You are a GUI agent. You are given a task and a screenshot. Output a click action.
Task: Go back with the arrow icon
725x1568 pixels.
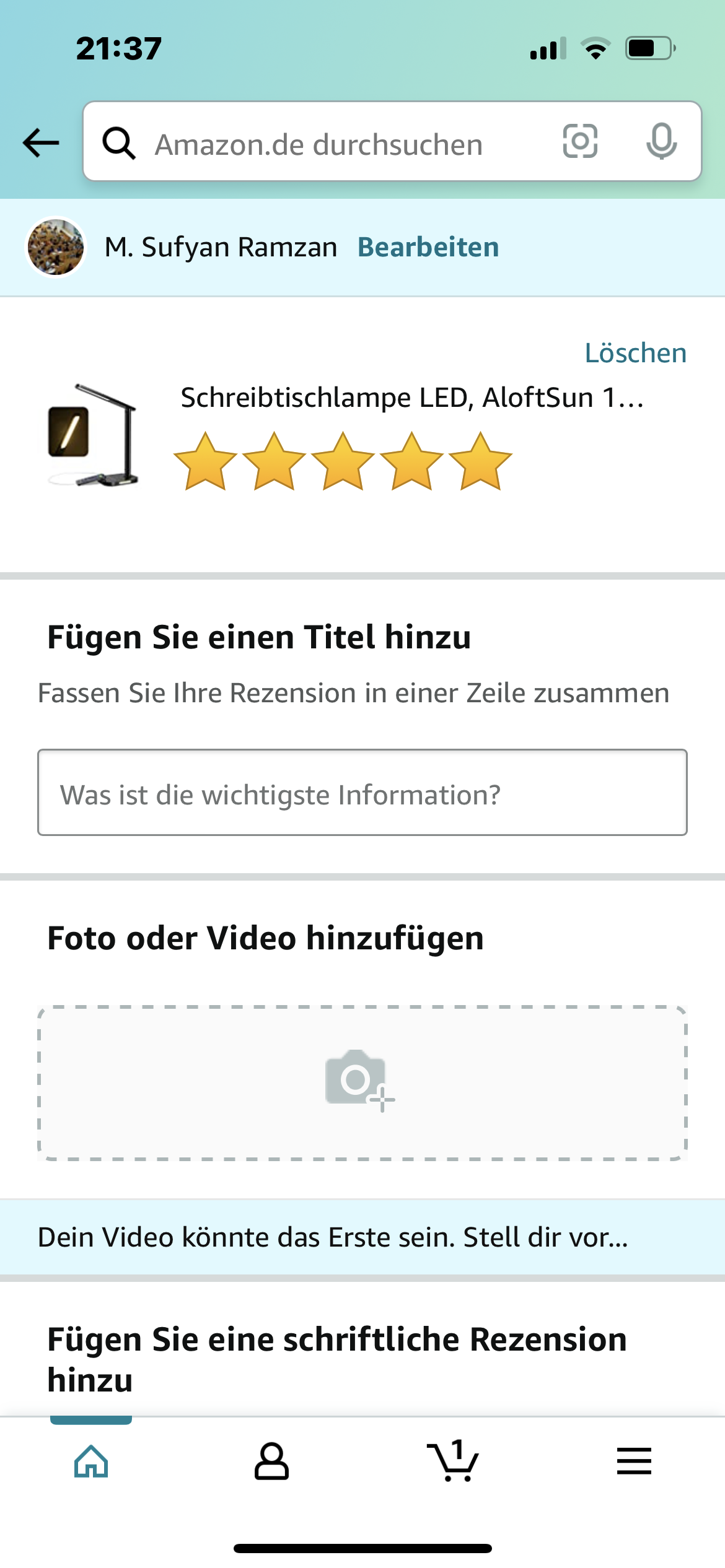pyautogui.click(x=41, y=143)
